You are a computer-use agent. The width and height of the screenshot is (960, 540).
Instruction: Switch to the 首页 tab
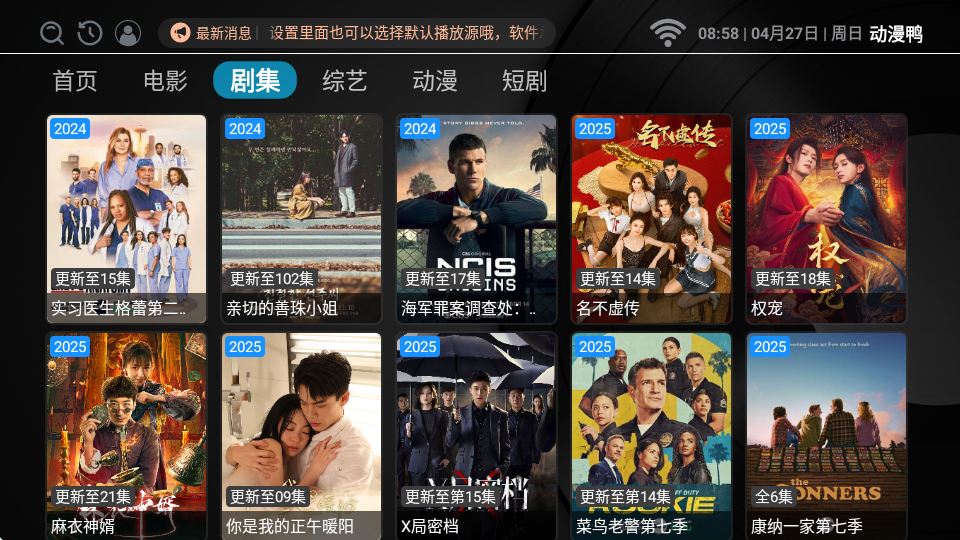[x=75, y=81]
